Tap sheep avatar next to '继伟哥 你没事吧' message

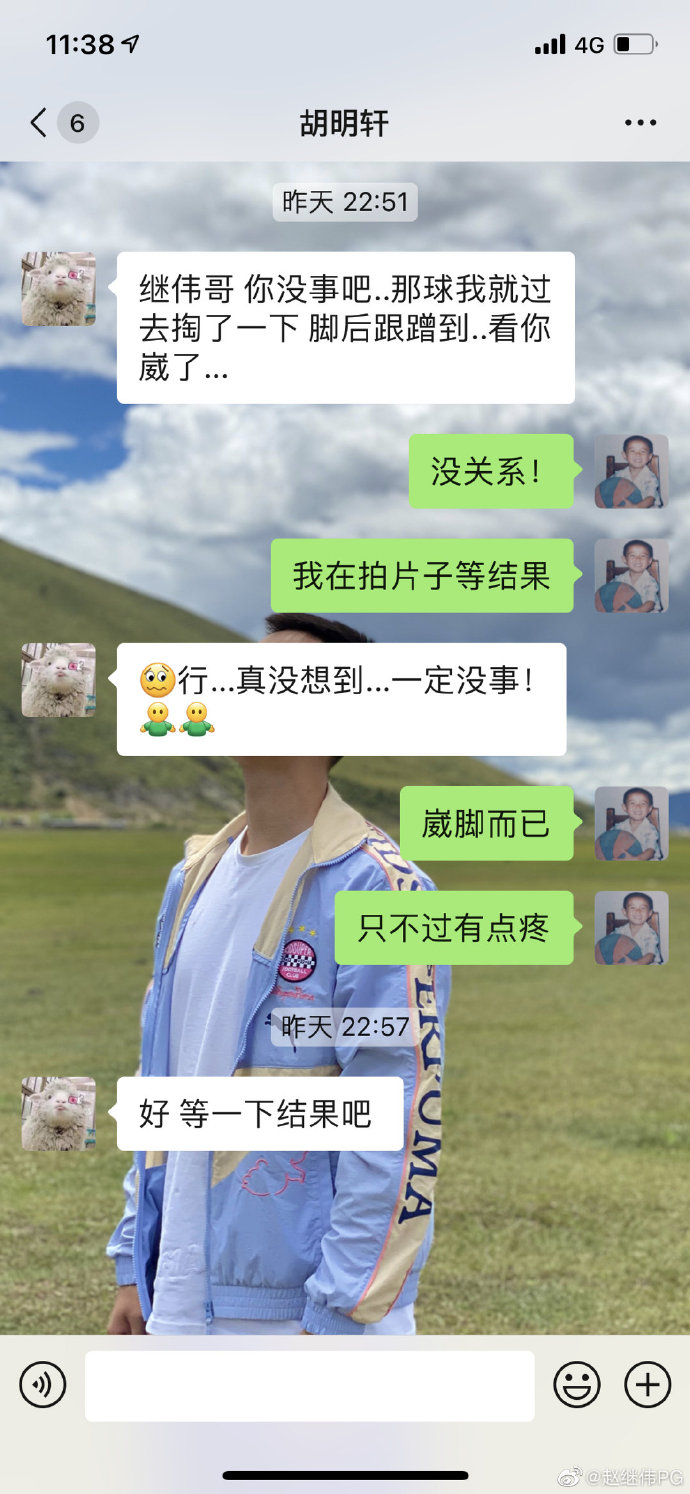59,289
